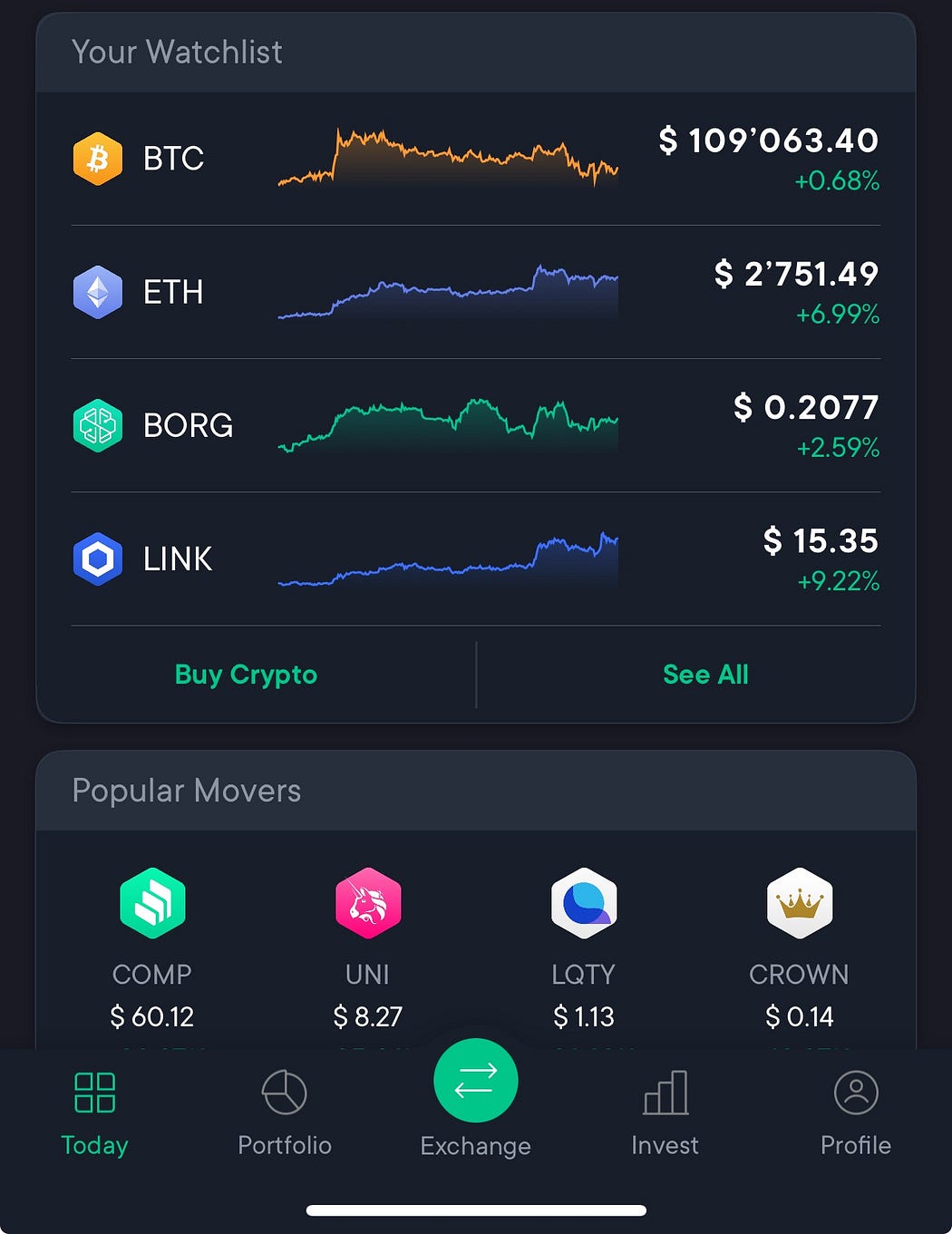Tap Buy Crypto

(245, 674)
